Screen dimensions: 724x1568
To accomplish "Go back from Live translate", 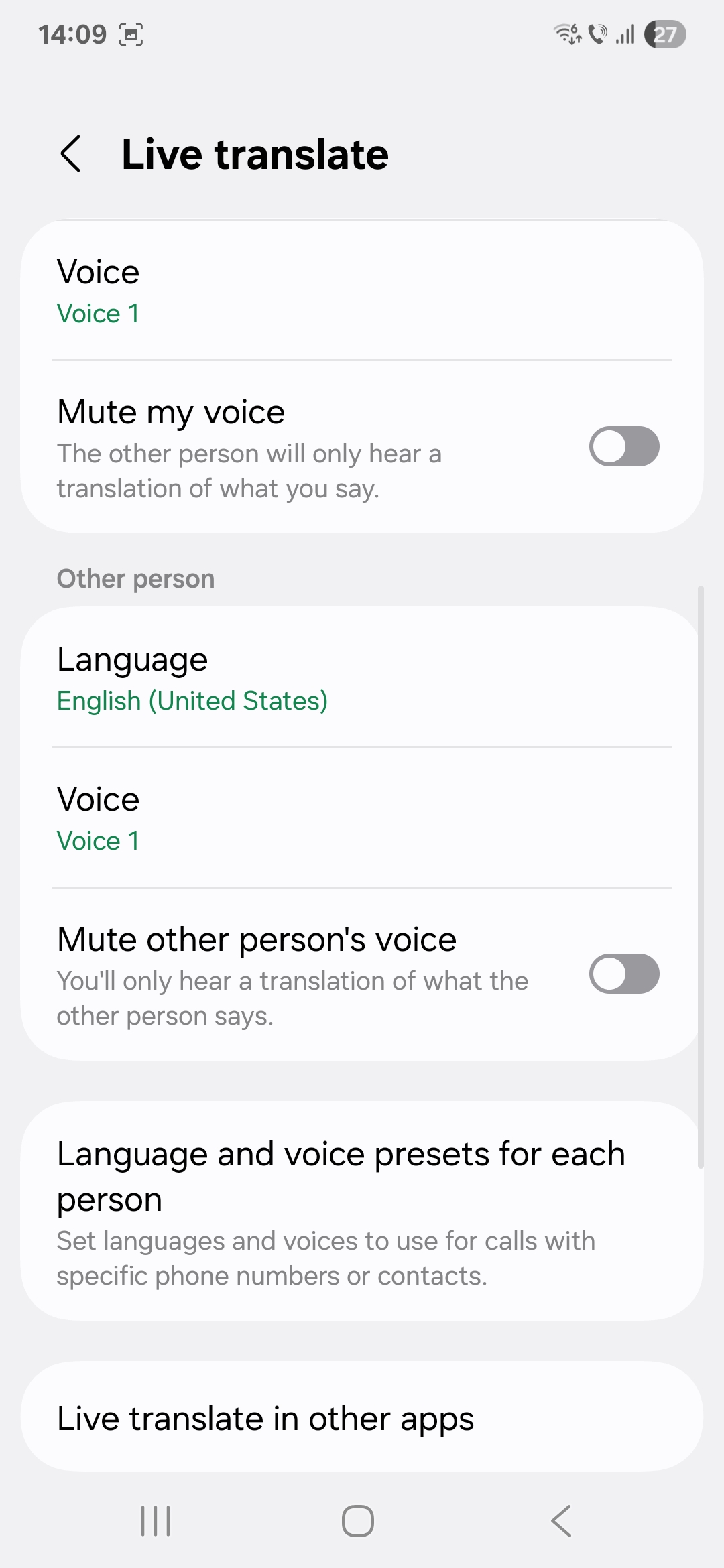I will (x=71, y=153).
